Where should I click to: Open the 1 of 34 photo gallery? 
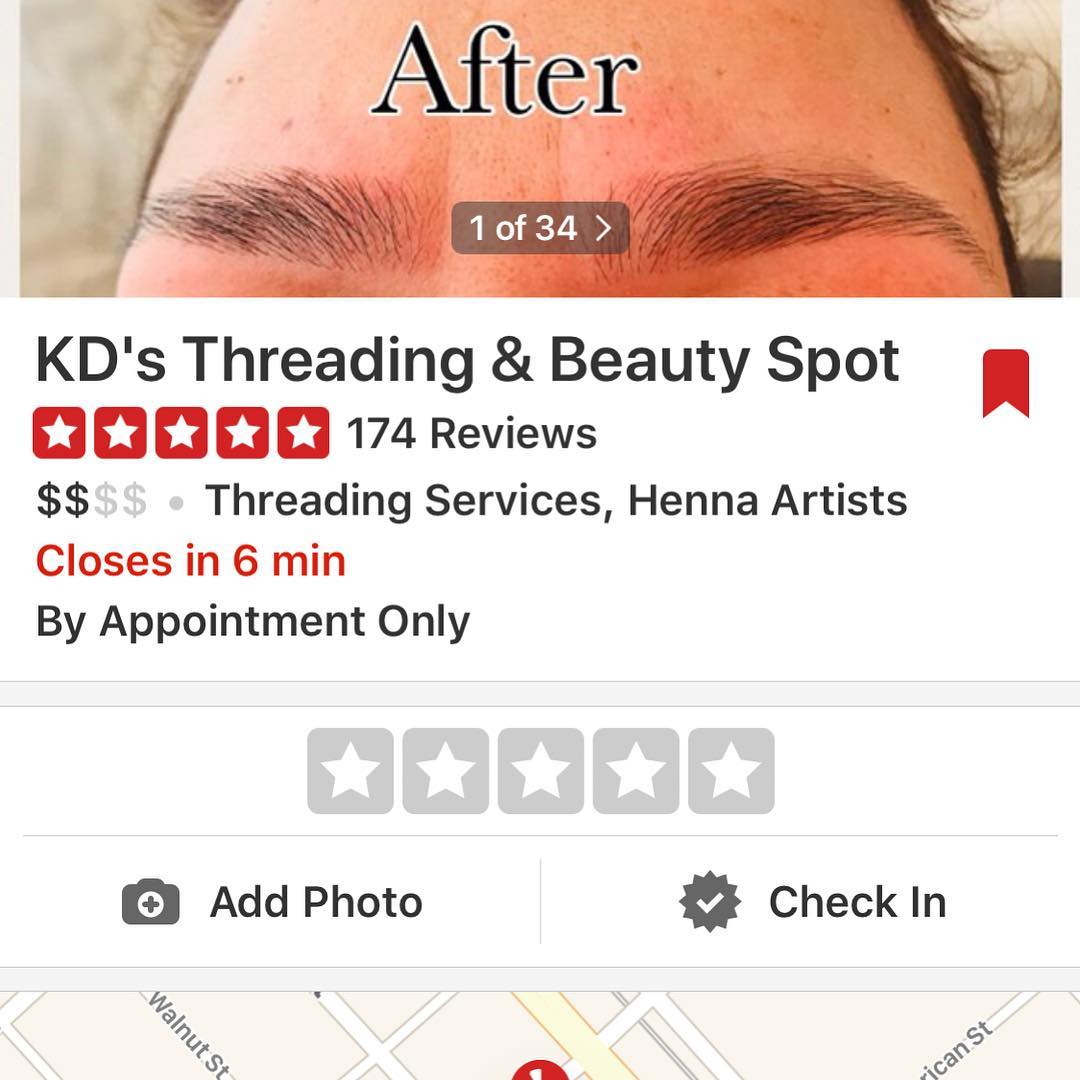(x=540, y=228)
